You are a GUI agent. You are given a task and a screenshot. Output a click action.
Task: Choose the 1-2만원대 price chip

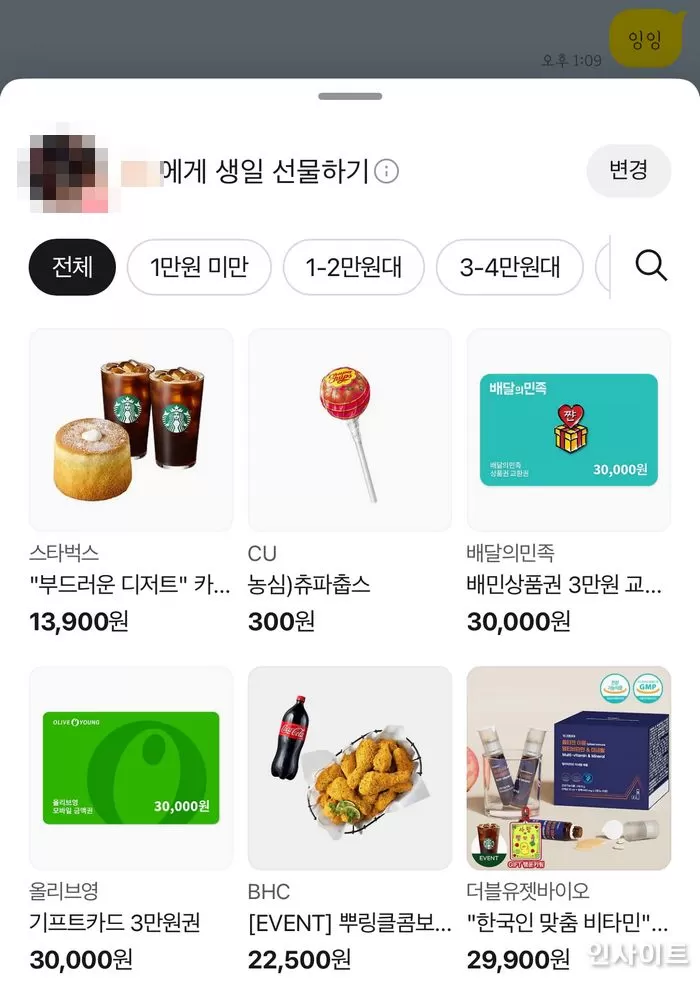click(x=353, y=267)
